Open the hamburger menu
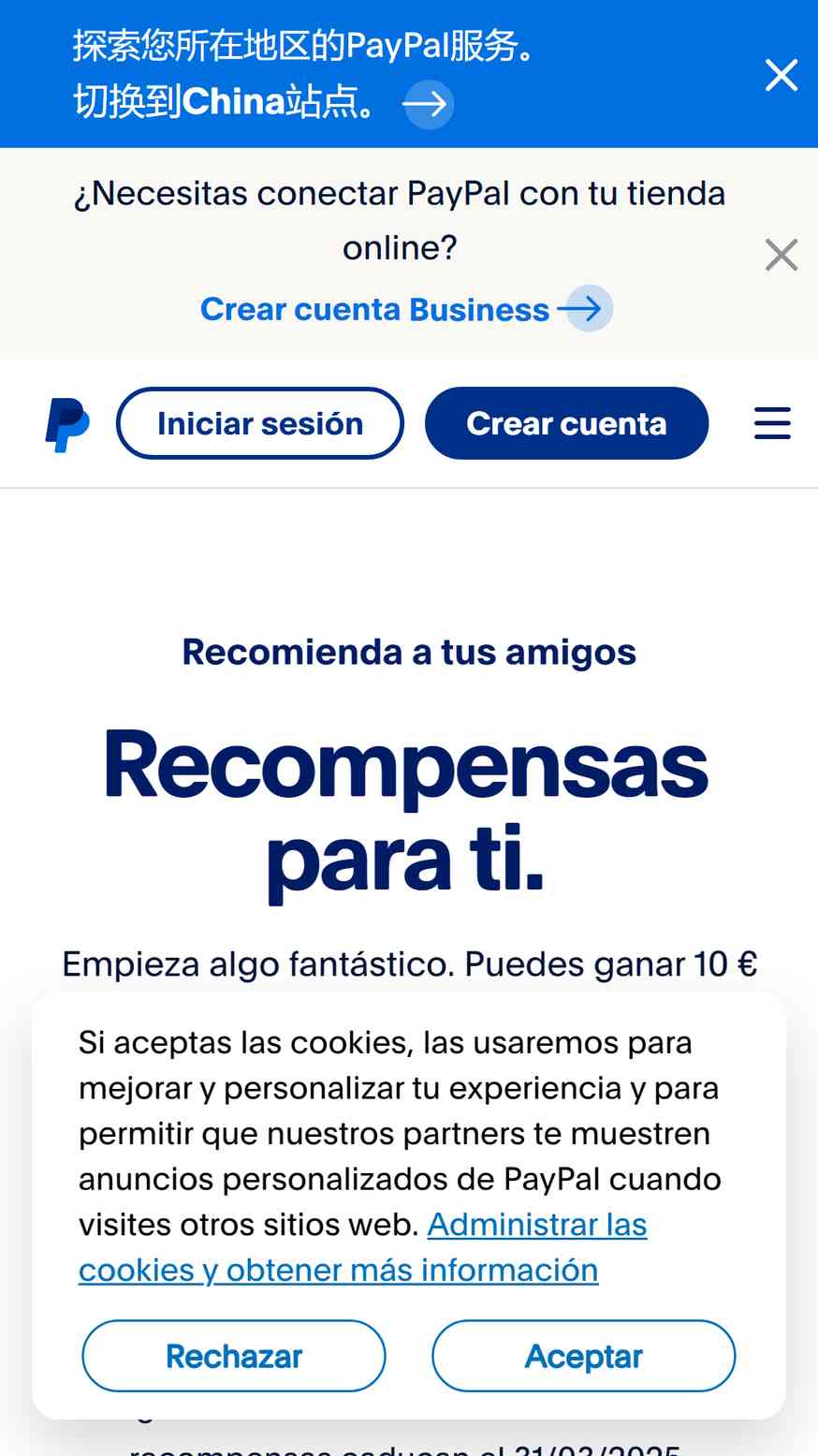Image resolution: width=818 pixels, height=1456 pixels. click(772, 423)
